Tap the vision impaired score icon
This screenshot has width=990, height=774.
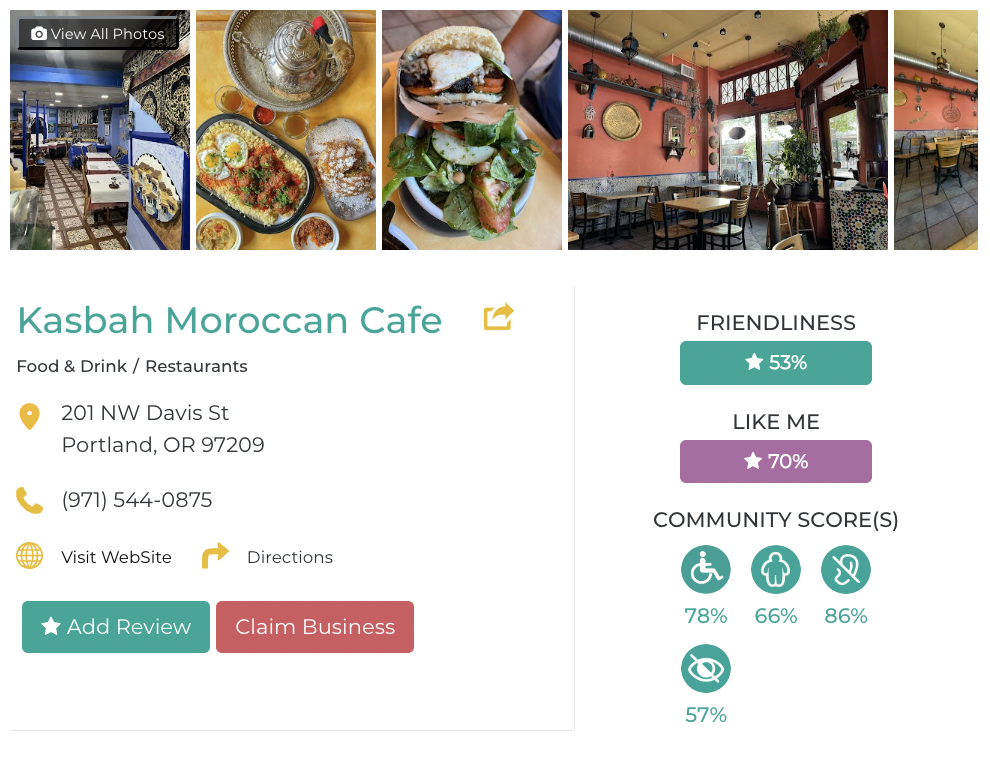coord(706,669)
